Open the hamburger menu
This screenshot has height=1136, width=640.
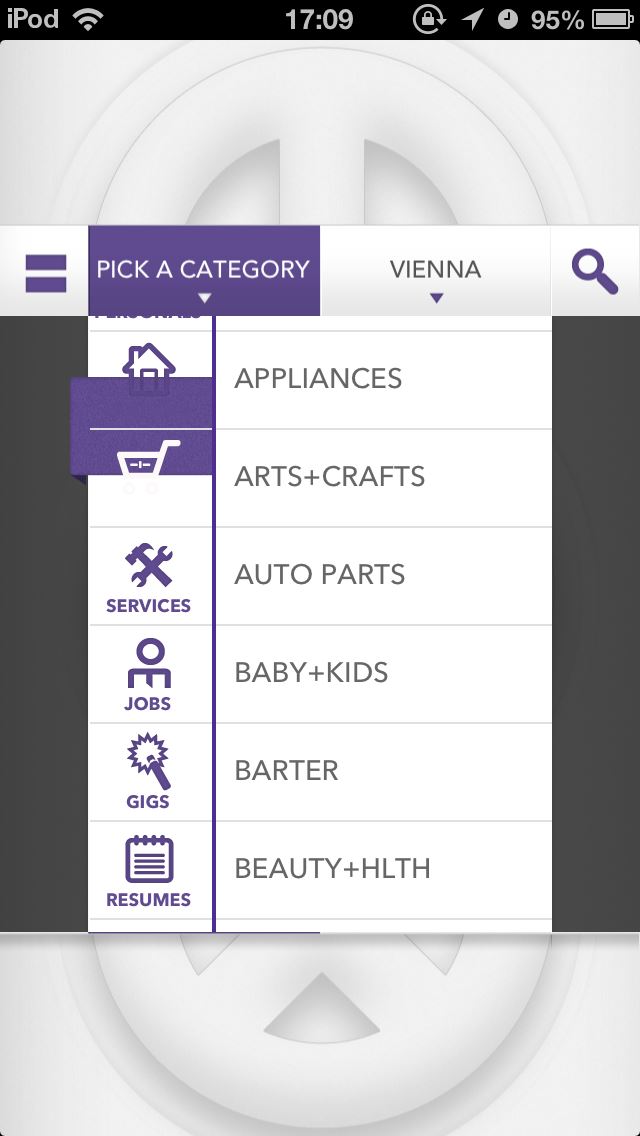point(46,273)
